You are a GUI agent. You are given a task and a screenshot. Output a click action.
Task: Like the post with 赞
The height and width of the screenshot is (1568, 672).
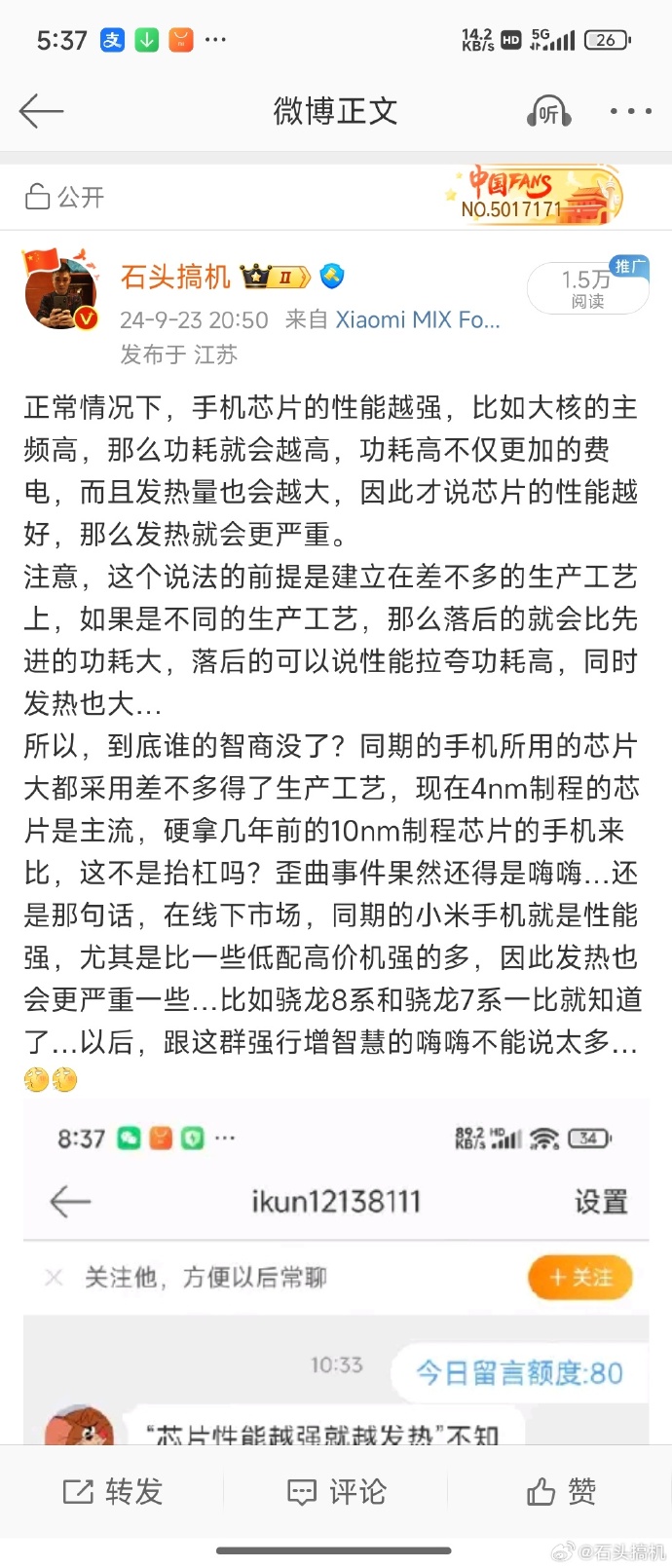(560, 1491)
